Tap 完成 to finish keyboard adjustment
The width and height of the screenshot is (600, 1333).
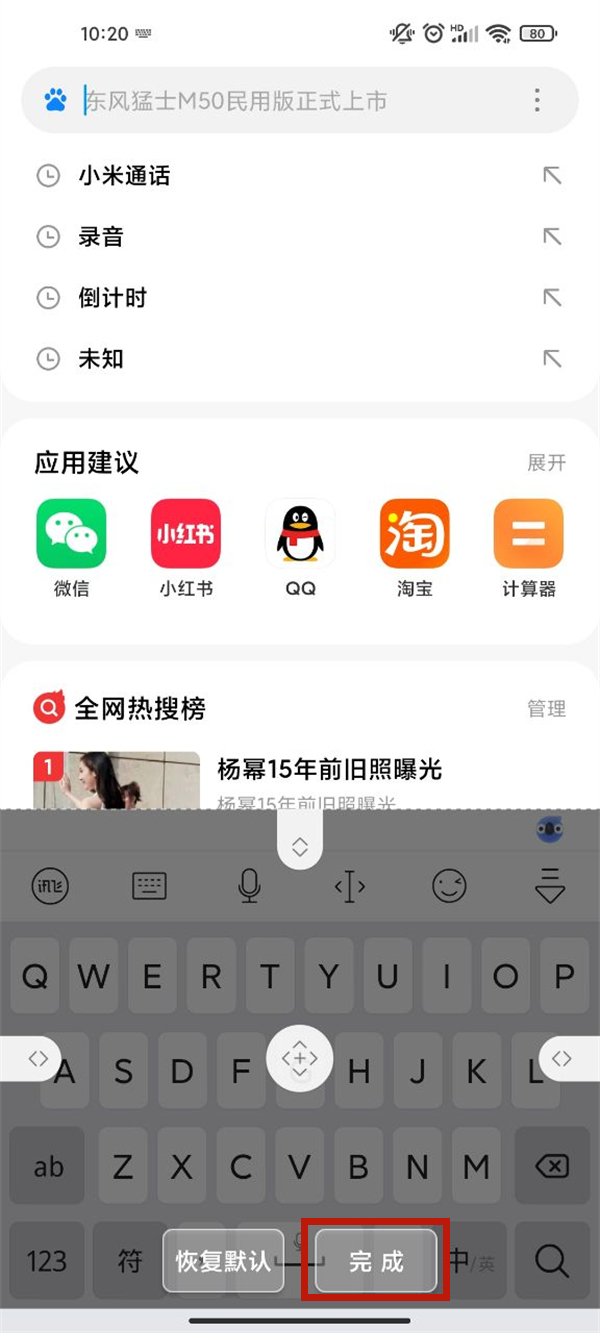point(376,1261)
